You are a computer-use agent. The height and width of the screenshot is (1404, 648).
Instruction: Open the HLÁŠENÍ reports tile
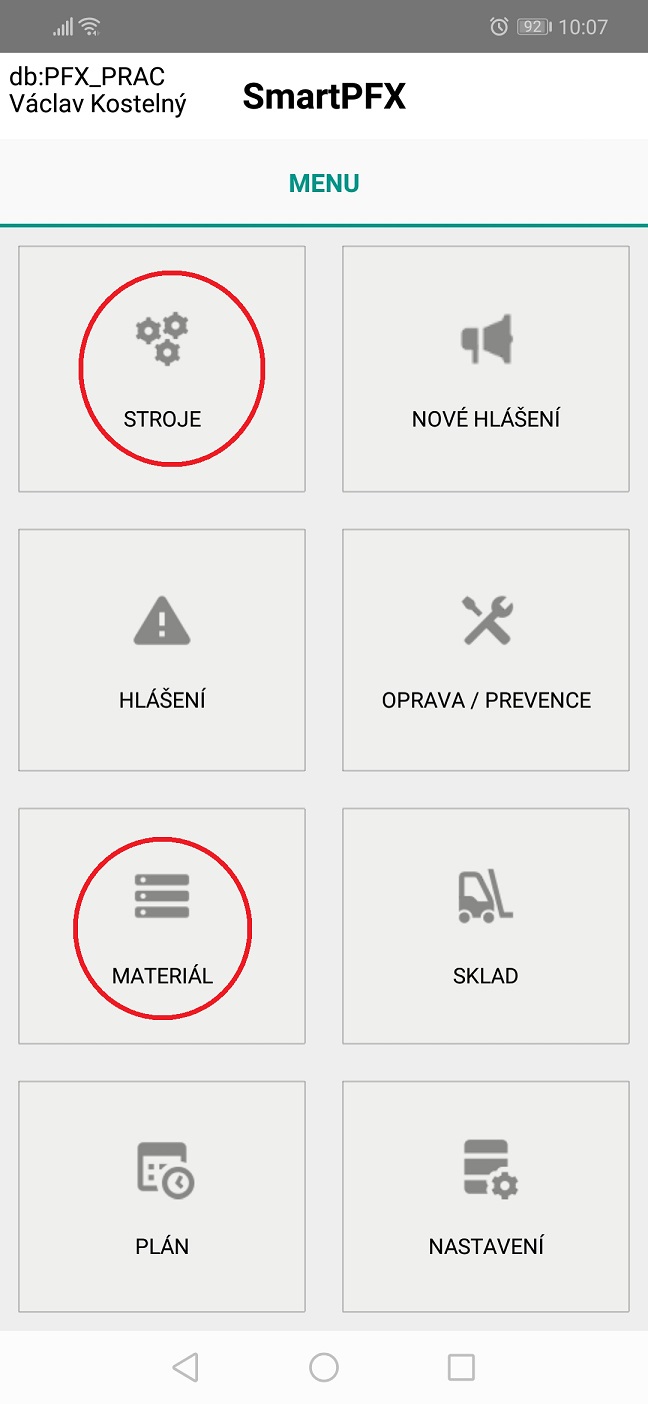pyautogui.click(x=162, y=650)
